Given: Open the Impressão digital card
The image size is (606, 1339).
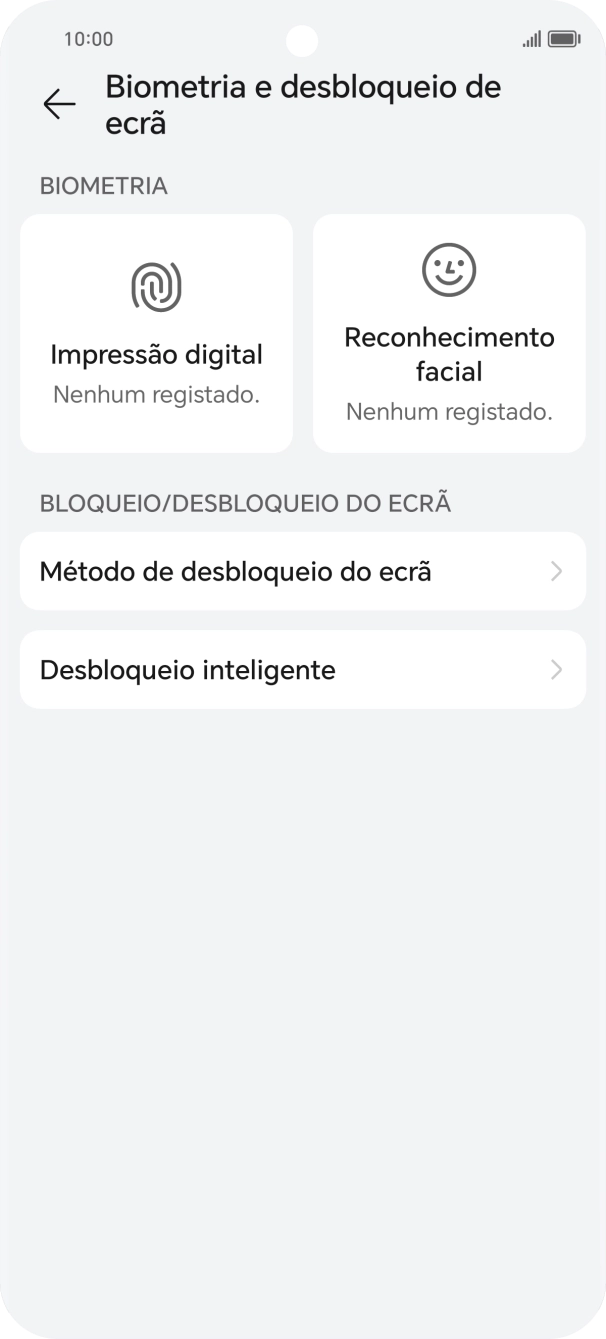Looking at the screenshot, I should pyautogui.click(x=156, y=333).
